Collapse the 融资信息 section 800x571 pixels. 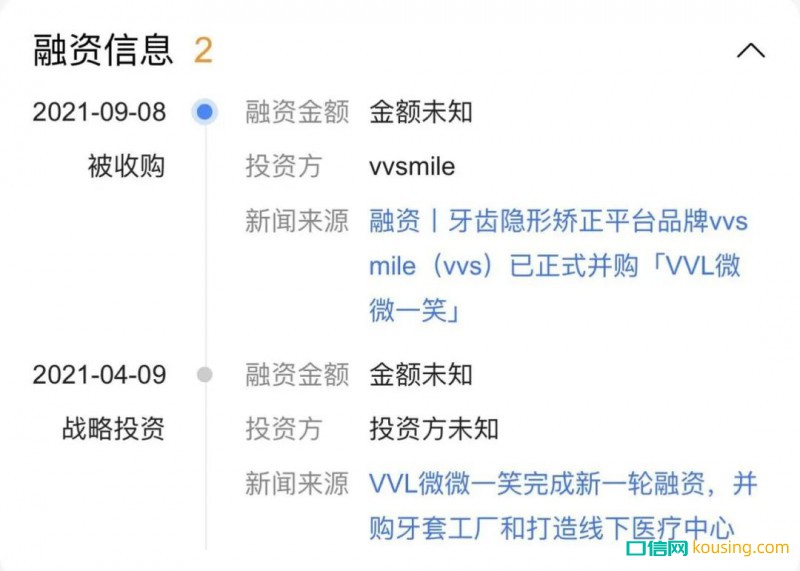click(750, 50)
